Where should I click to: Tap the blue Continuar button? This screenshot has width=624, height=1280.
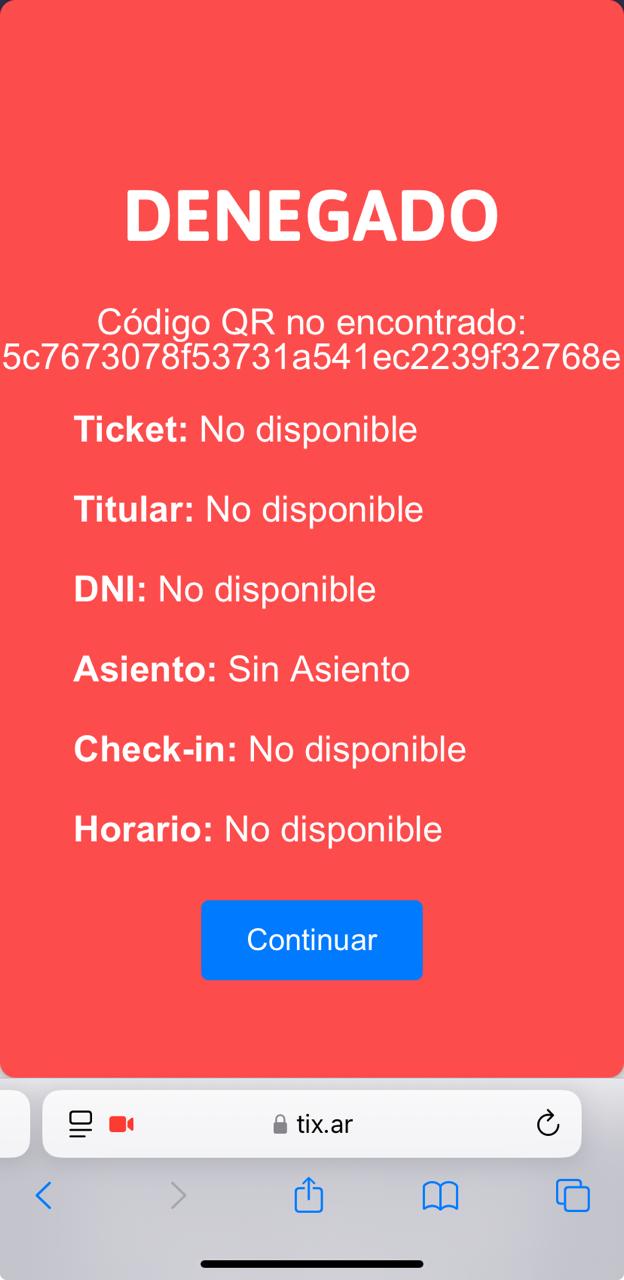pos(312,940)
